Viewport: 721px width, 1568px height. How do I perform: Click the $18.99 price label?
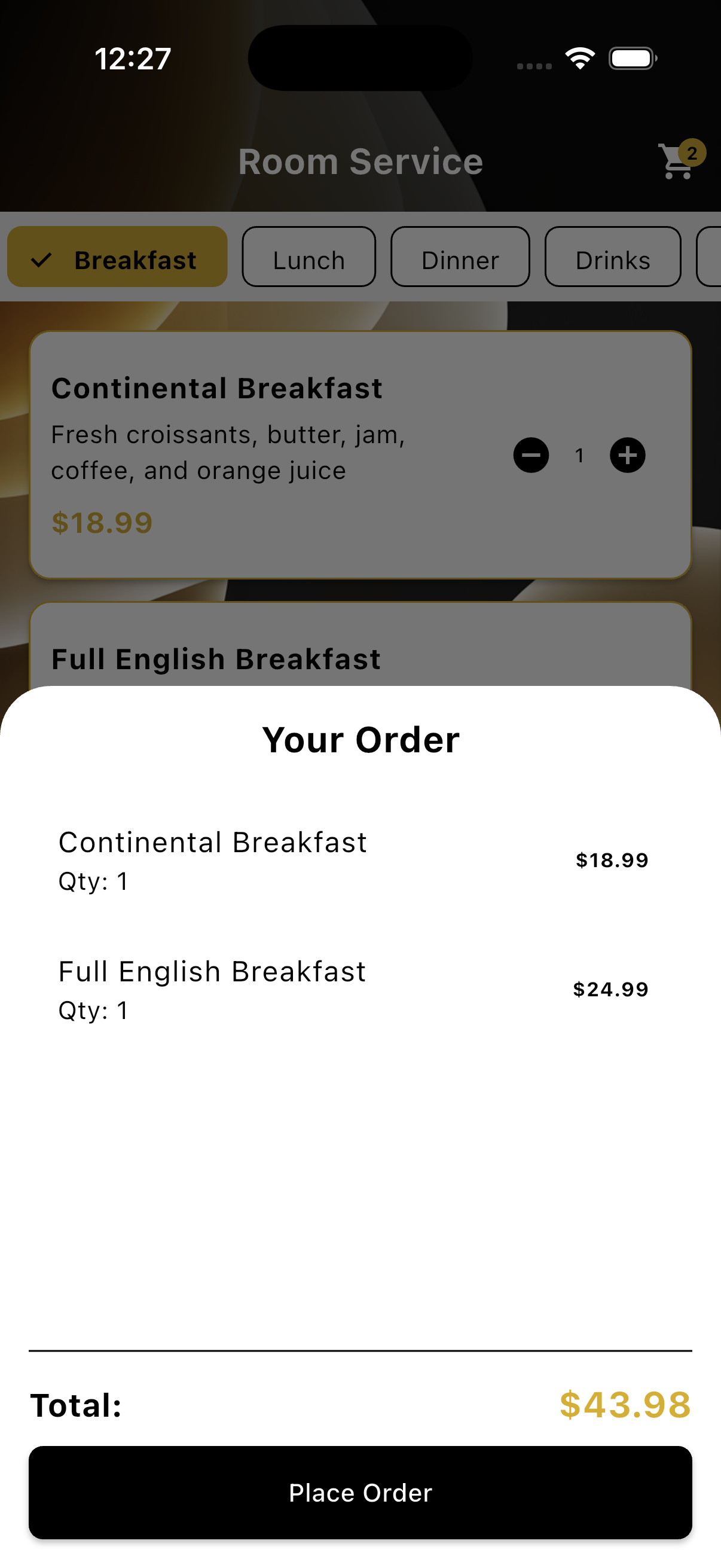tap(102, 522)
